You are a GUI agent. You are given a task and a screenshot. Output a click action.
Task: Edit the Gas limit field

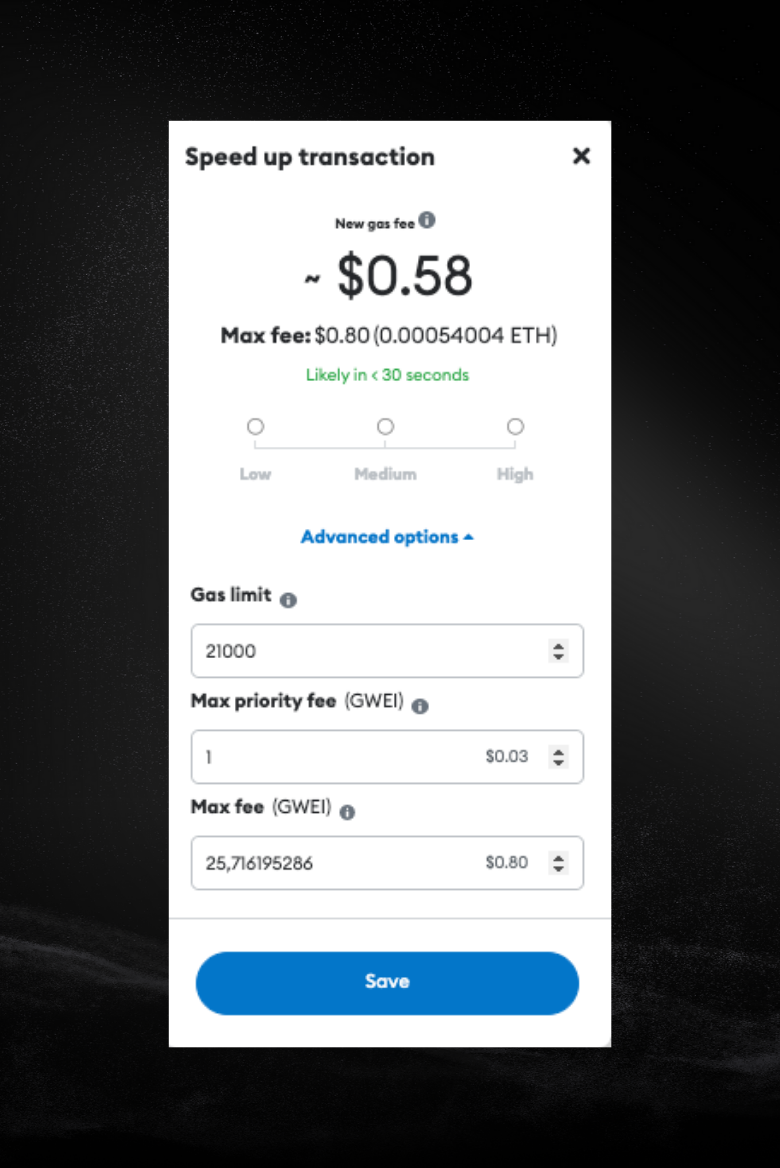387,651
